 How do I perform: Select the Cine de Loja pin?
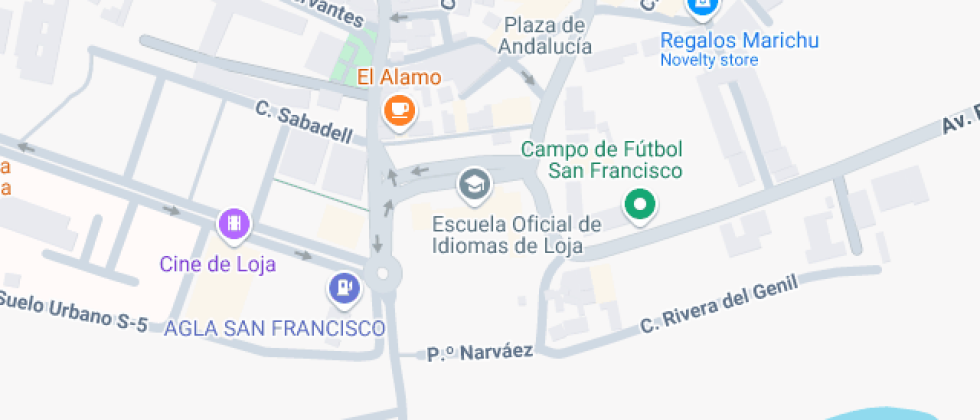pyautogui.click(x=234, y=223)
